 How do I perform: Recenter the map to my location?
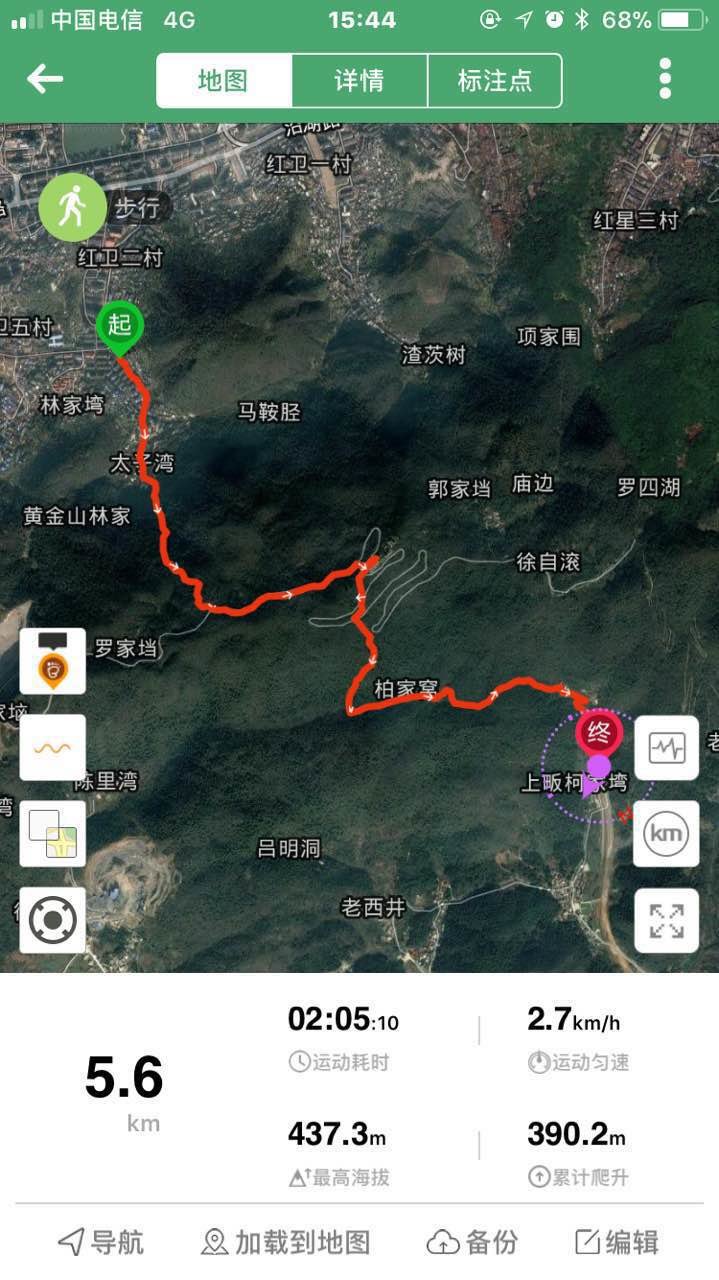click(52, 919)
